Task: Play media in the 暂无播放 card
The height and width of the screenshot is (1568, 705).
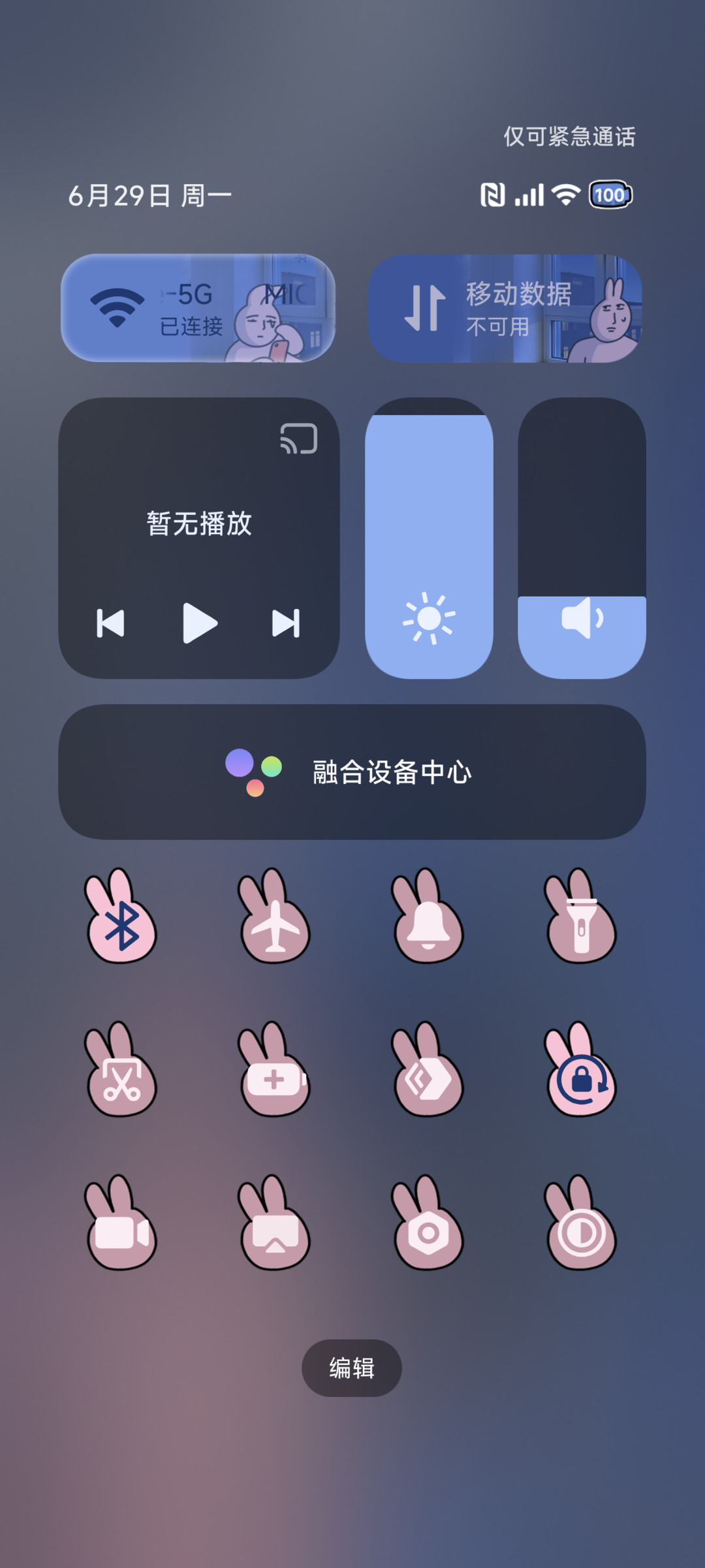Action: pos(200,623)
